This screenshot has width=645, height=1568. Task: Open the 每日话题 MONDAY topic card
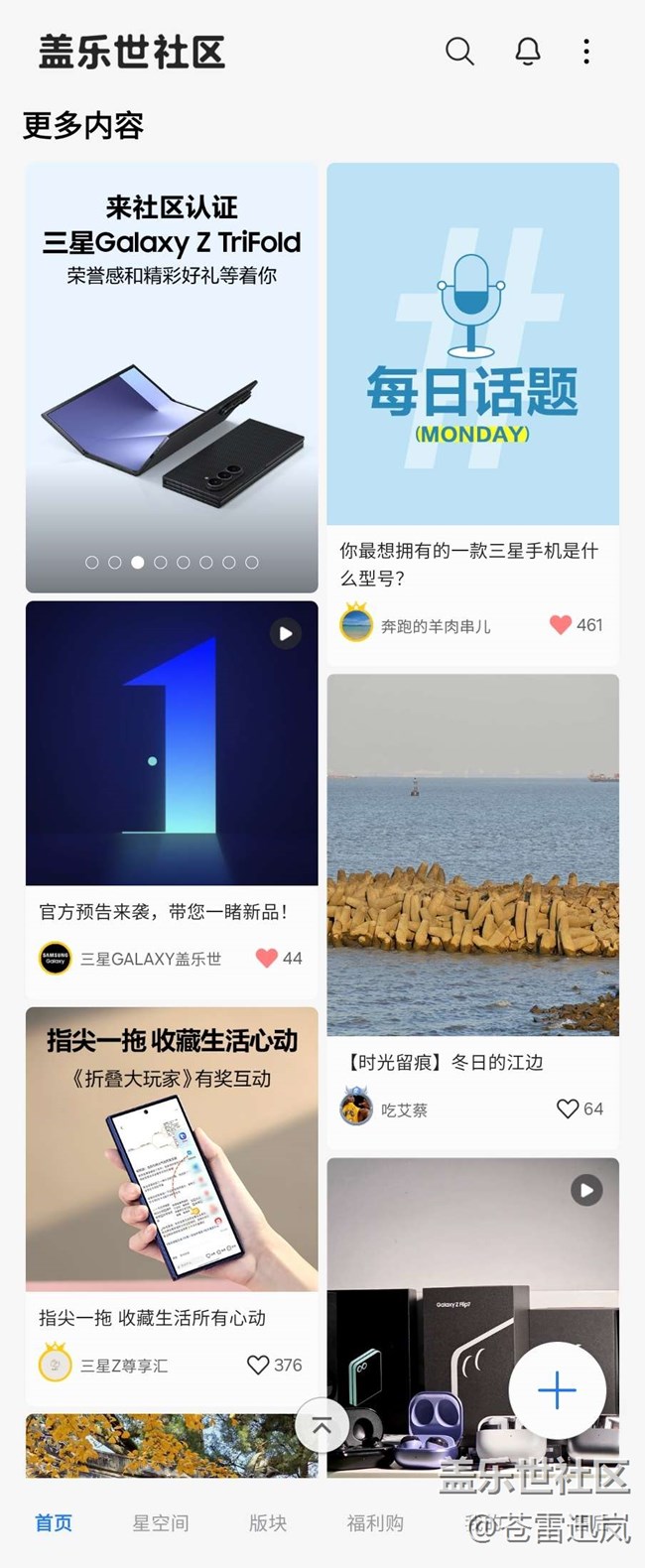point(472,343)
